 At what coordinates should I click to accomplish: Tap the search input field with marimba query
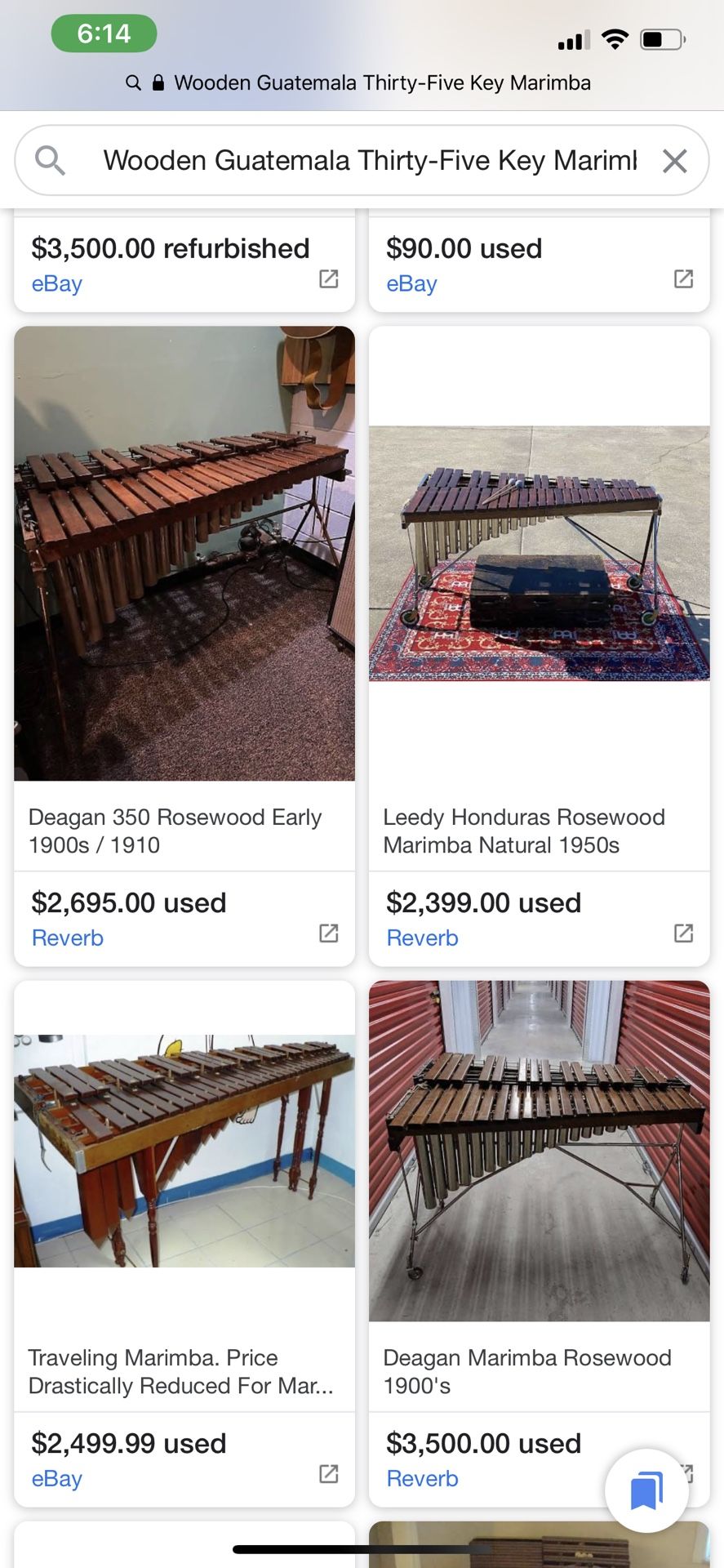click(359, 160)
